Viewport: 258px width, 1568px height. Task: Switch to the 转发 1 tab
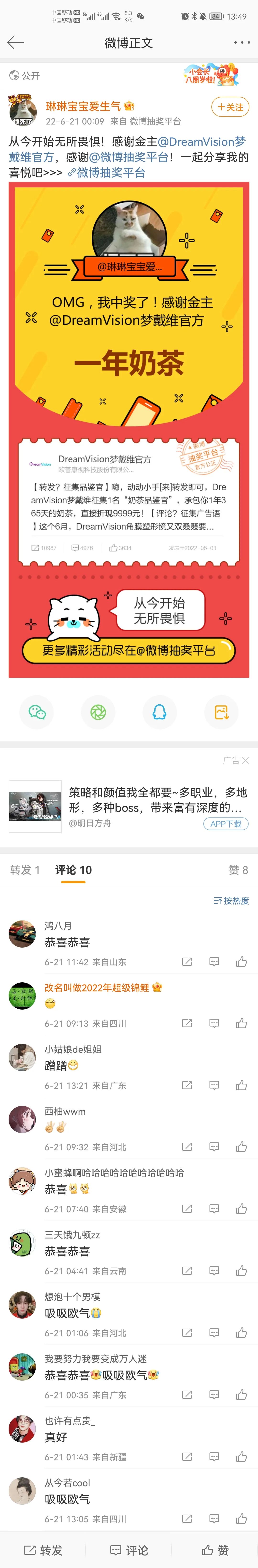pyautogui.click(x=25, y=870)
